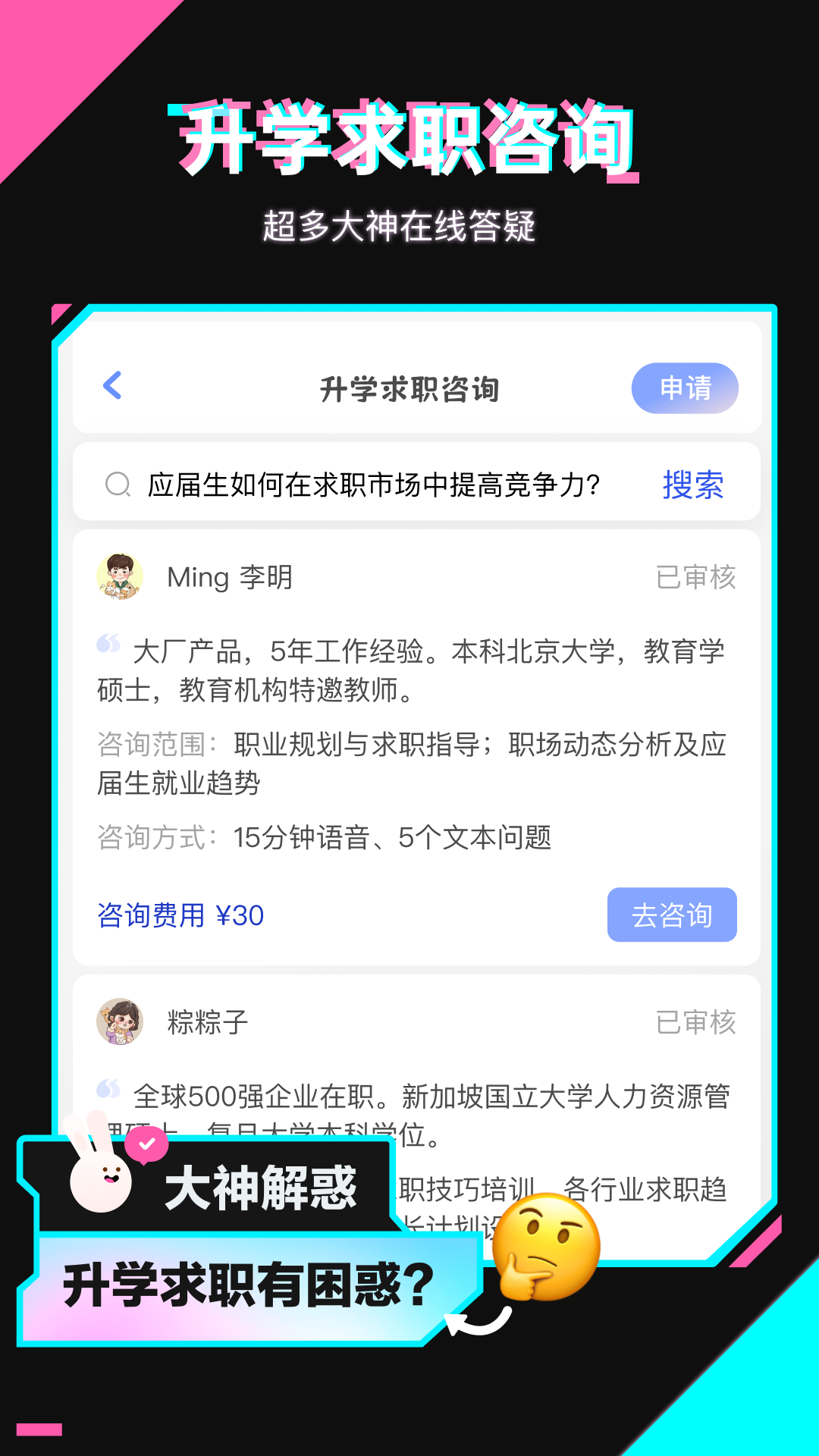Viewport: 819px width, 1456px height.
Task: Tap 去咨询 on Ming 李明's card
Action: click(x=672, y=915)
